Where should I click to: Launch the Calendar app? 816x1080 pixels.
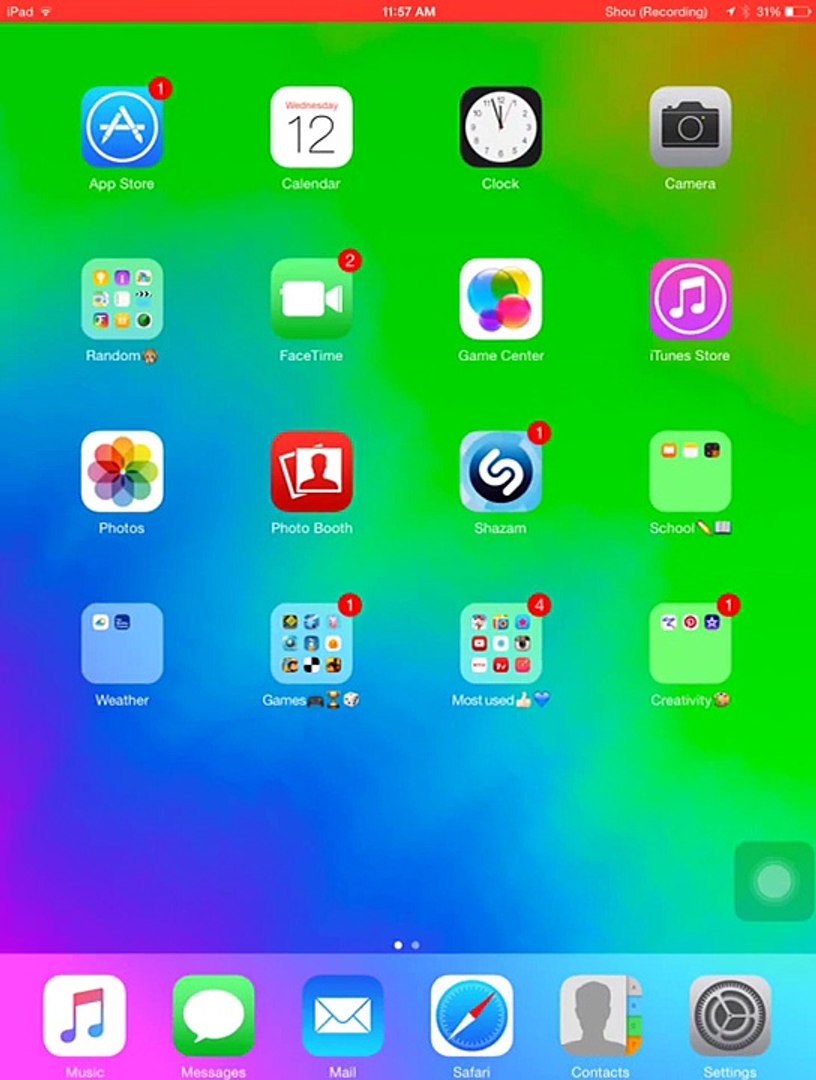coord(311,127)
